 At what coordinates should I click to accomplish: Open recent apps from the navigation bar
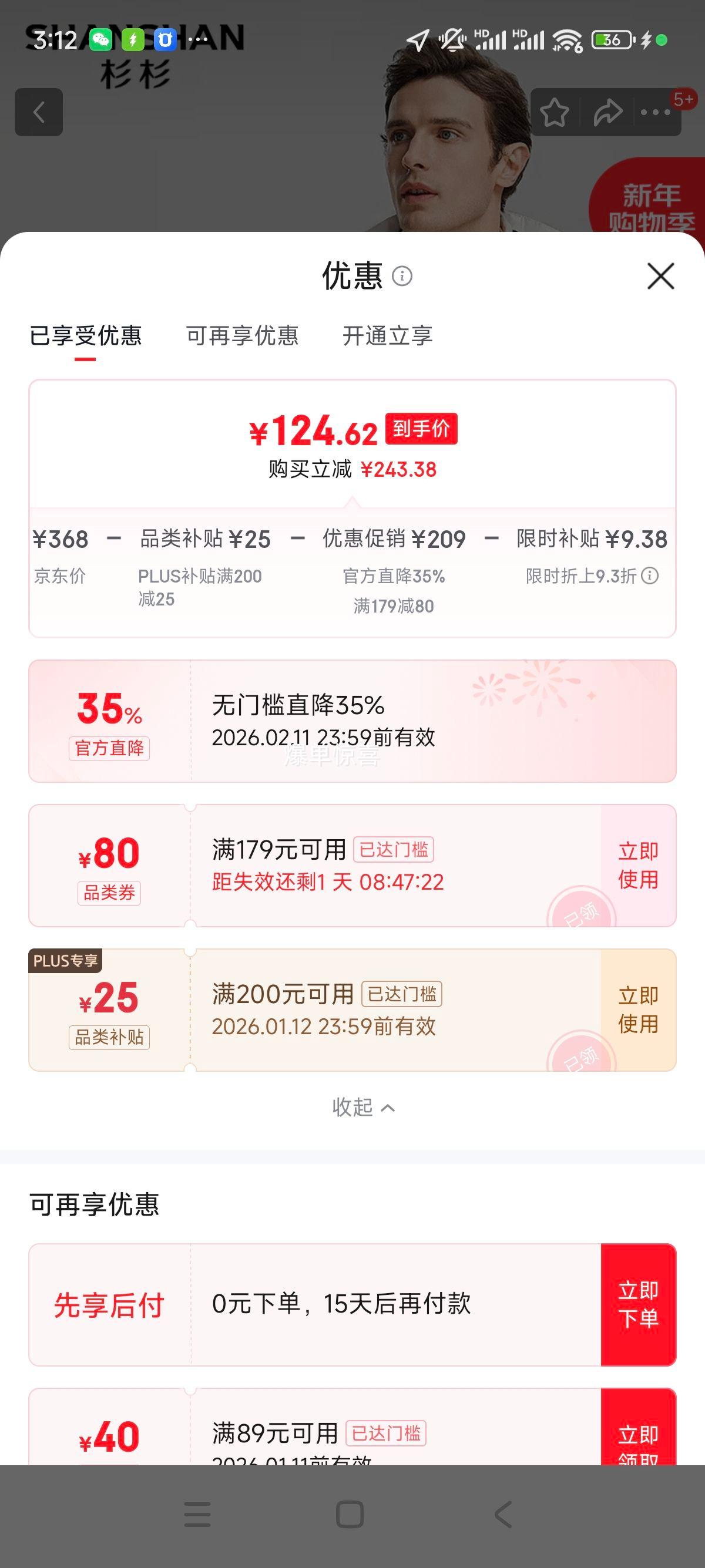pos(196,1514)
